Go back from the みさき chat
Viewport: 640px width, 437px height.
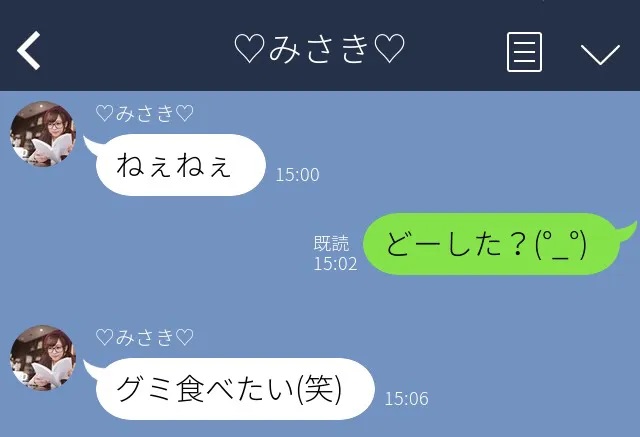coord(30,50)
